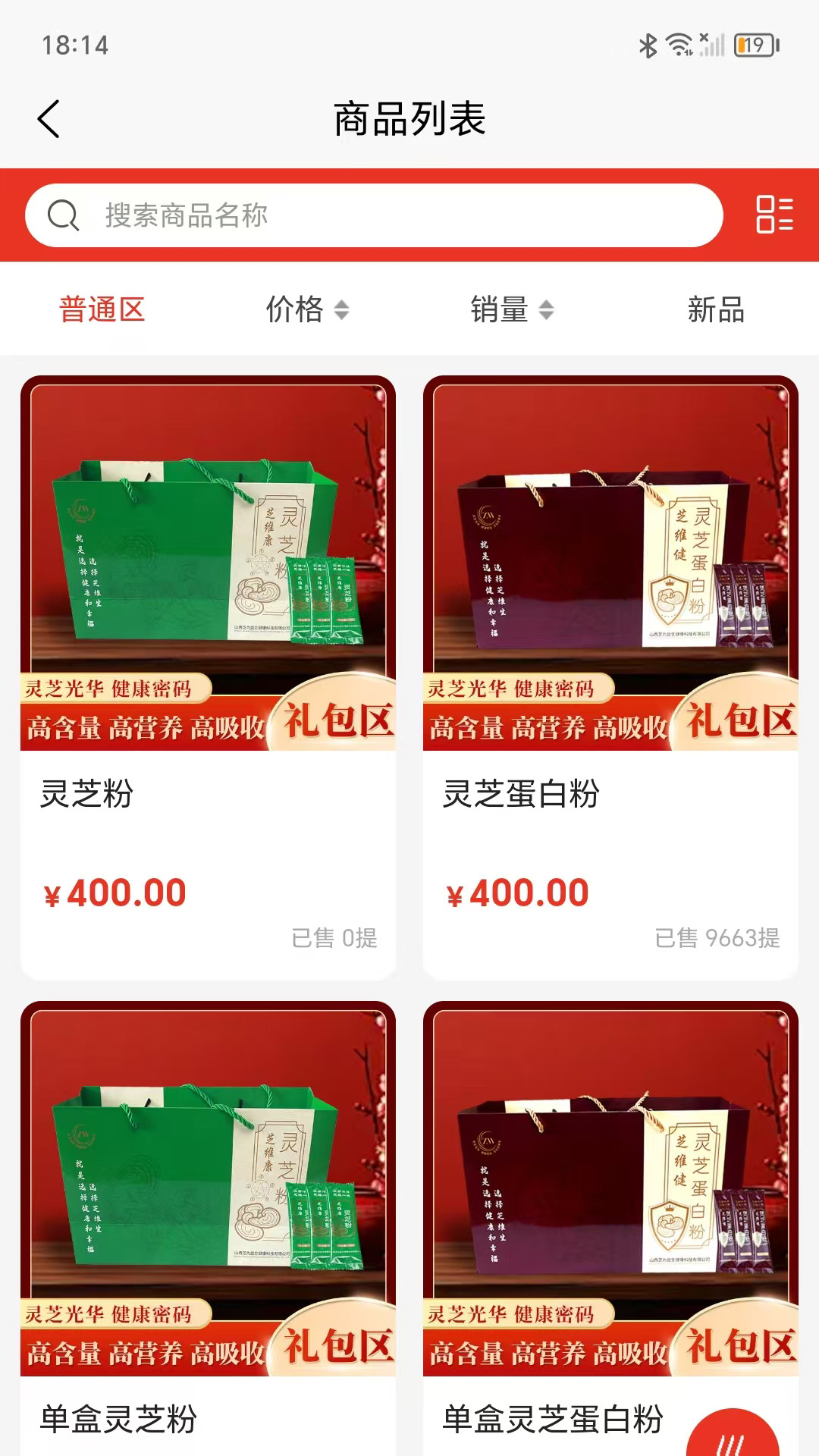
Task: View the 单盒灵芝粉 product
Action: (208, 1228)
